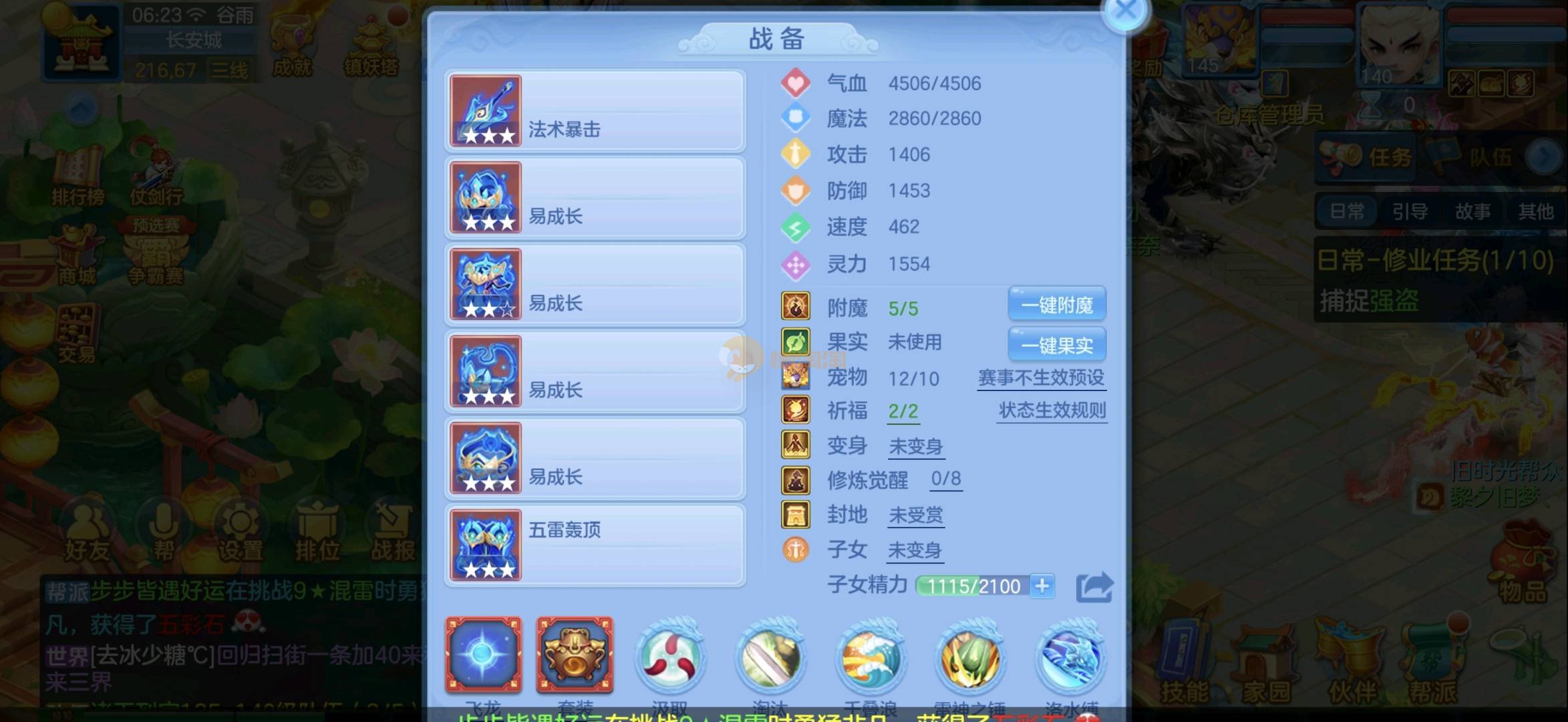Open the 状态生效规则 link
Screen dimensions: 1568x722
(x=1052, y=410)
